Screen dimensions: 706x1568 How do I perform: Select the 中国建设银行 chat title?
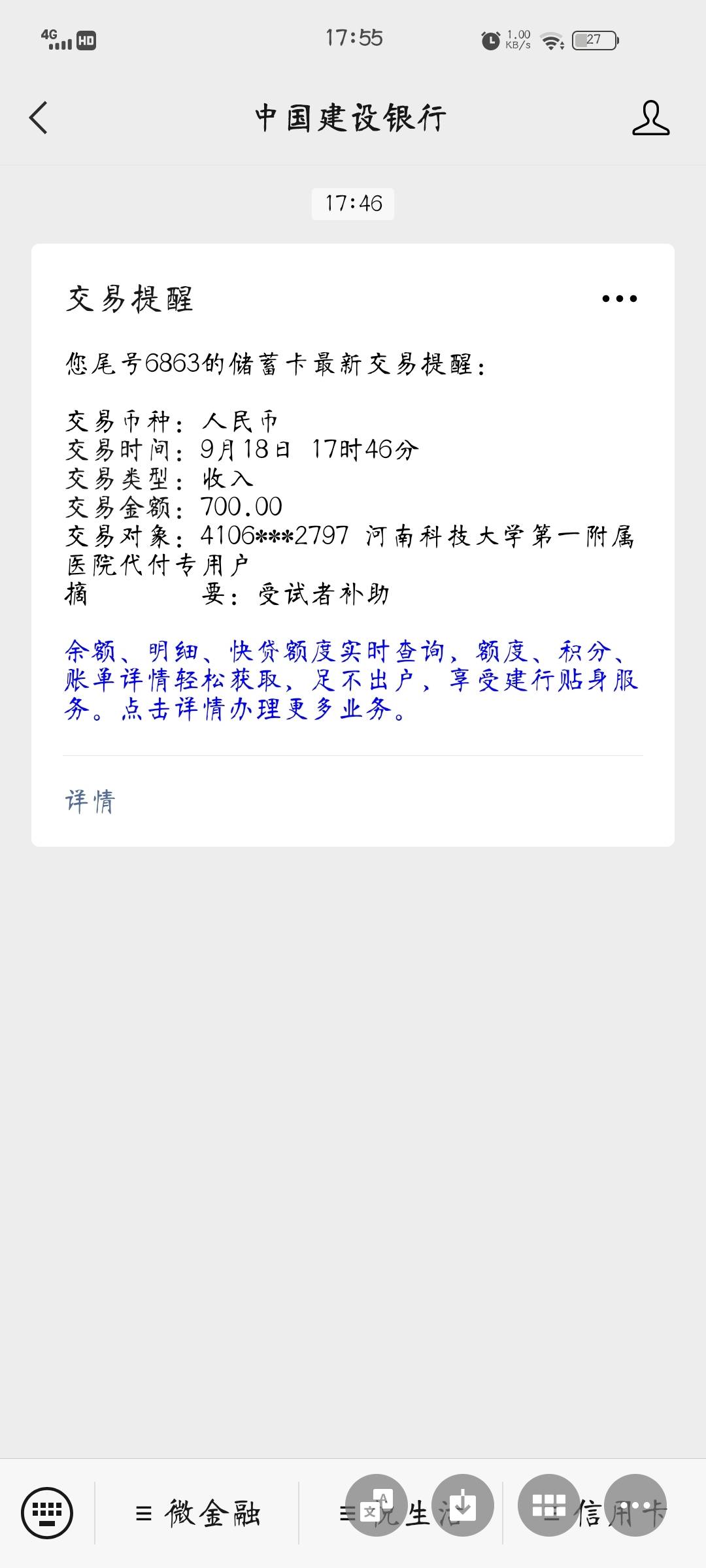tap(351, 118)
